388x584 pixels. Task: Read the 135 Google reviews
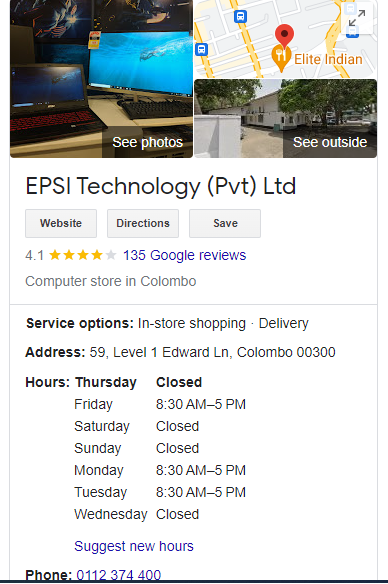[185, 256]
